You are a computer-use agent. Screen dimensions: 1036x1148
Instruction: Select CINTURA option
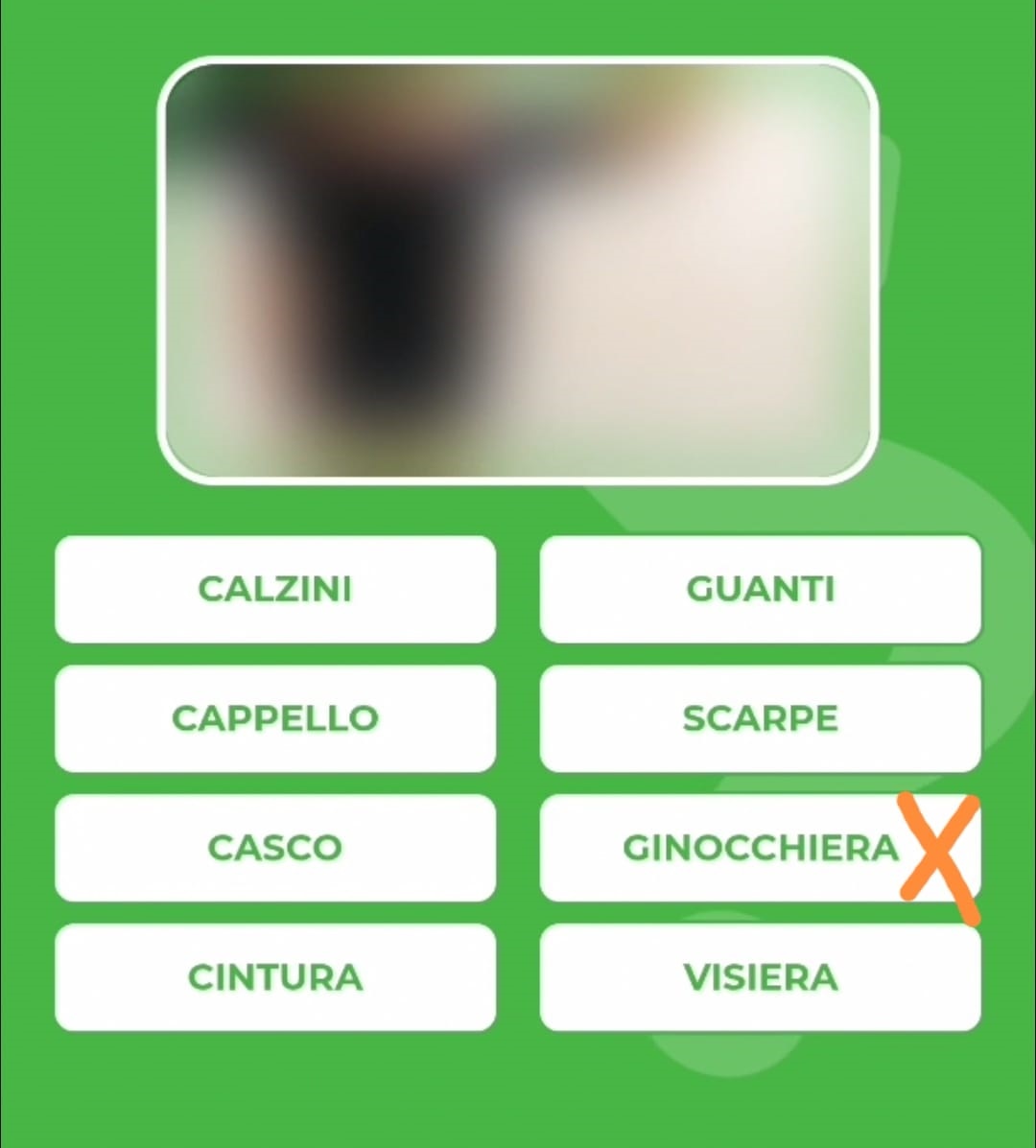pos(275,977)
